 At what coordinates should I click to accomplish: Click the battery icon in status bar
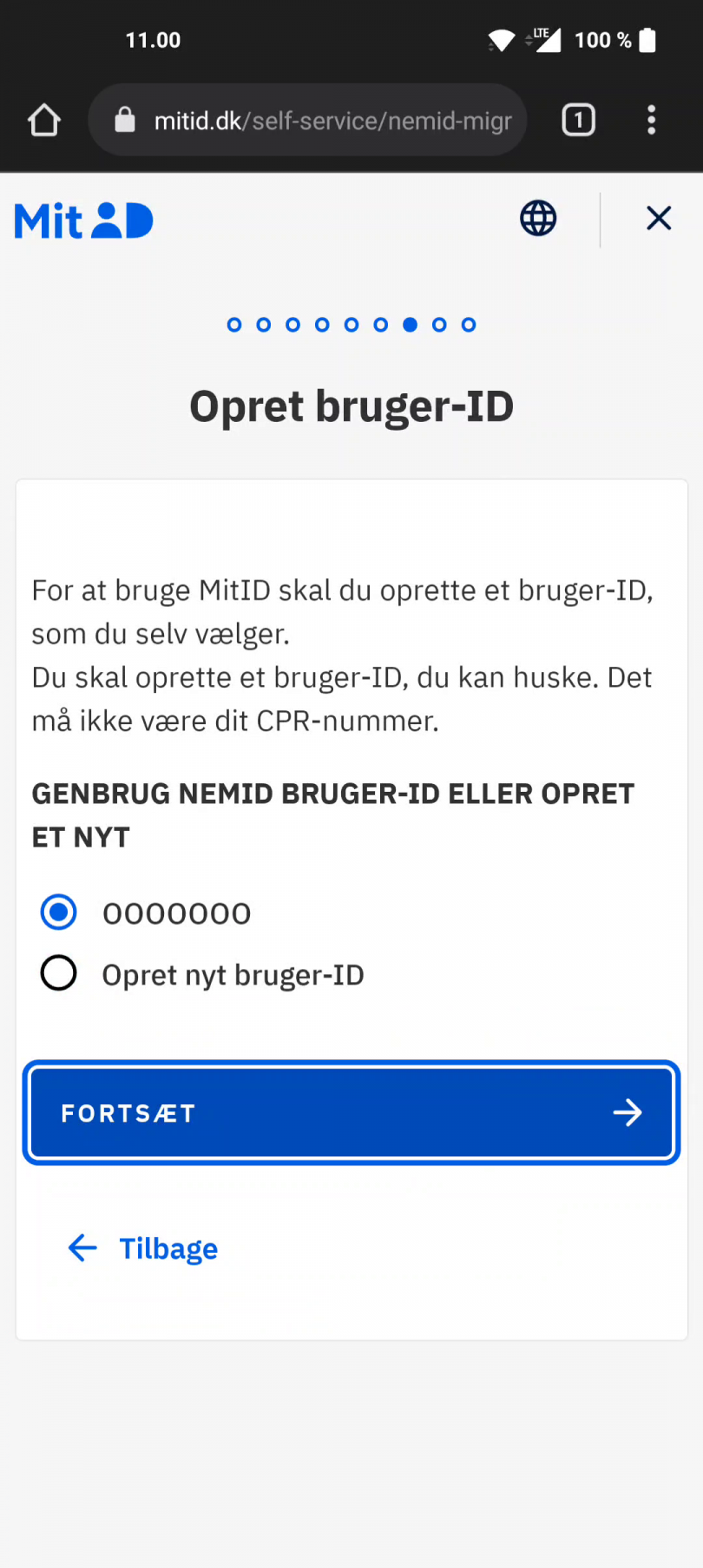tap(647, 39)
